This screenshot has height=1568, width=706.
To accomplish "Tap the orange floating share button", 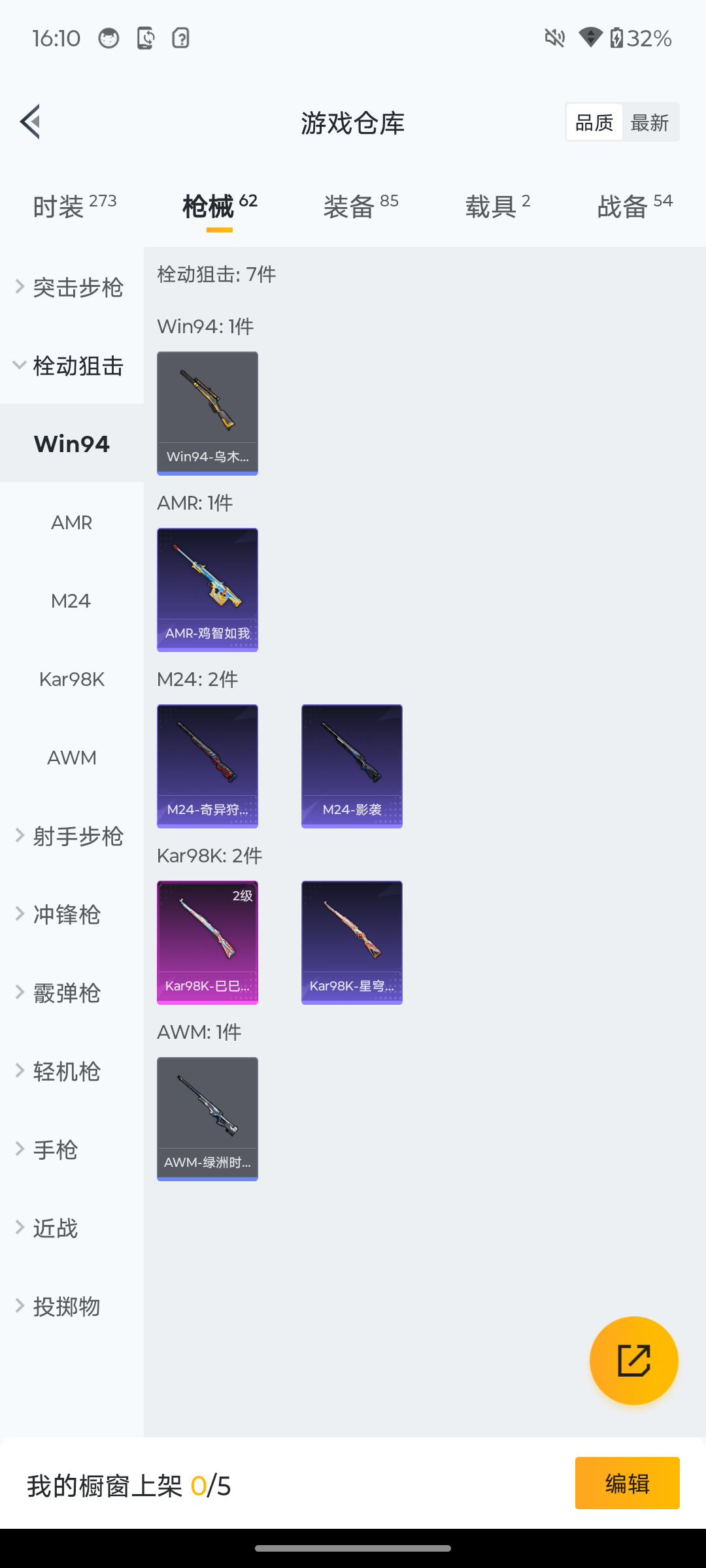I will click(x=633, y=1360).
